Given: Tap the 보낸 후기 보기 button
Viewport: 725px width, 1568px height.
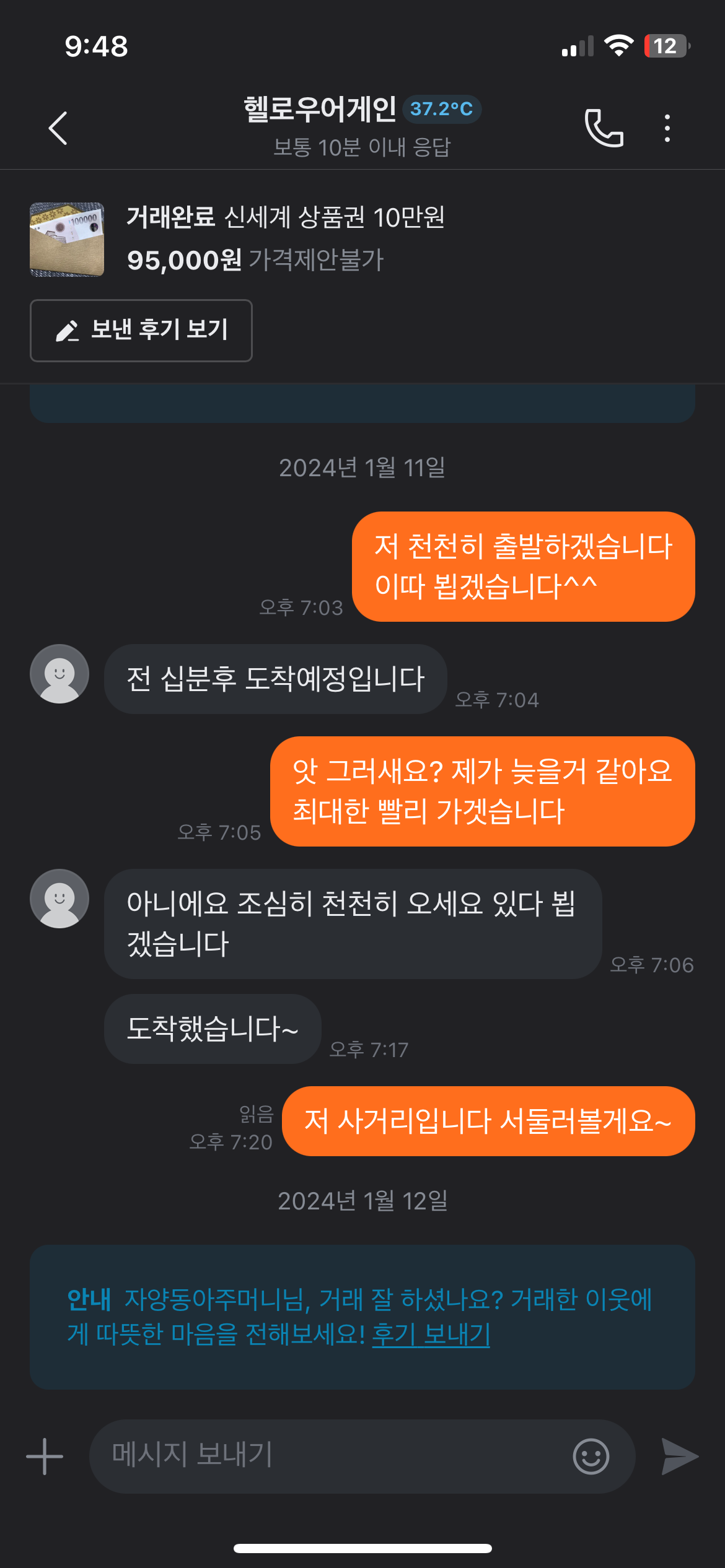Looking at the screenshot, I should click(x=141, y=330).
